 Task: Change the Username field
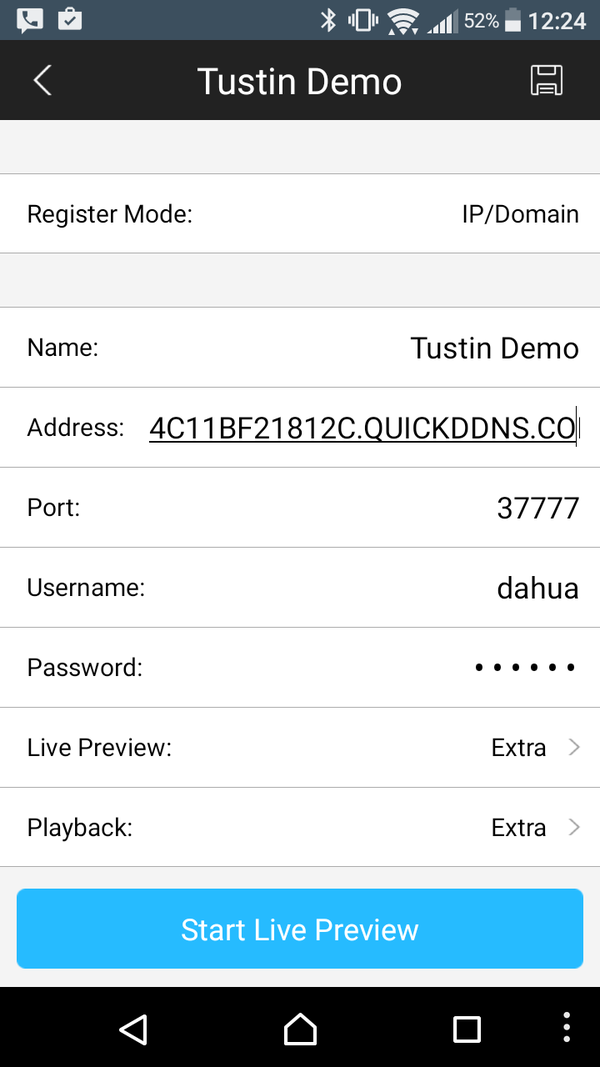click(x=537, y=588)
